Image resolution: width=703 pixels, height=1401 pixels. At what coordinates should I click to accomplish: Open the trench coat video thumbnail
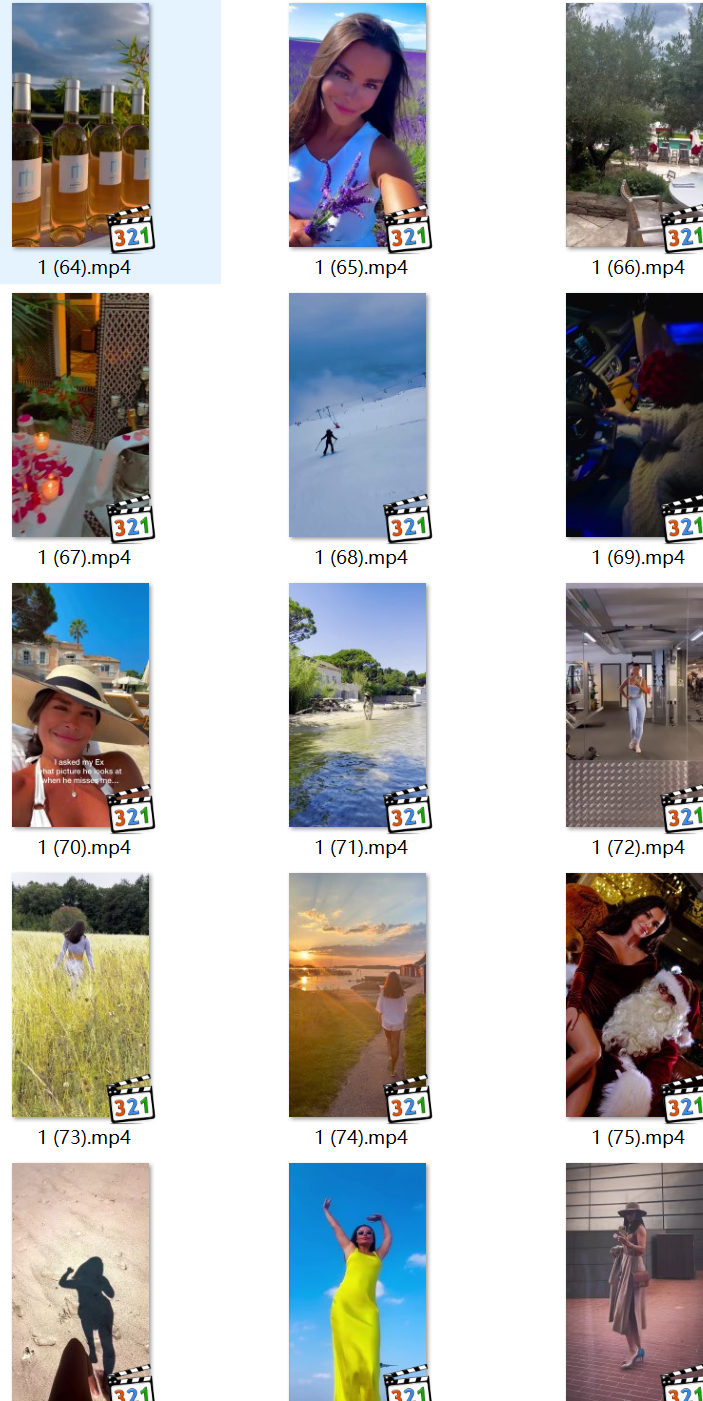[634, 1280]
